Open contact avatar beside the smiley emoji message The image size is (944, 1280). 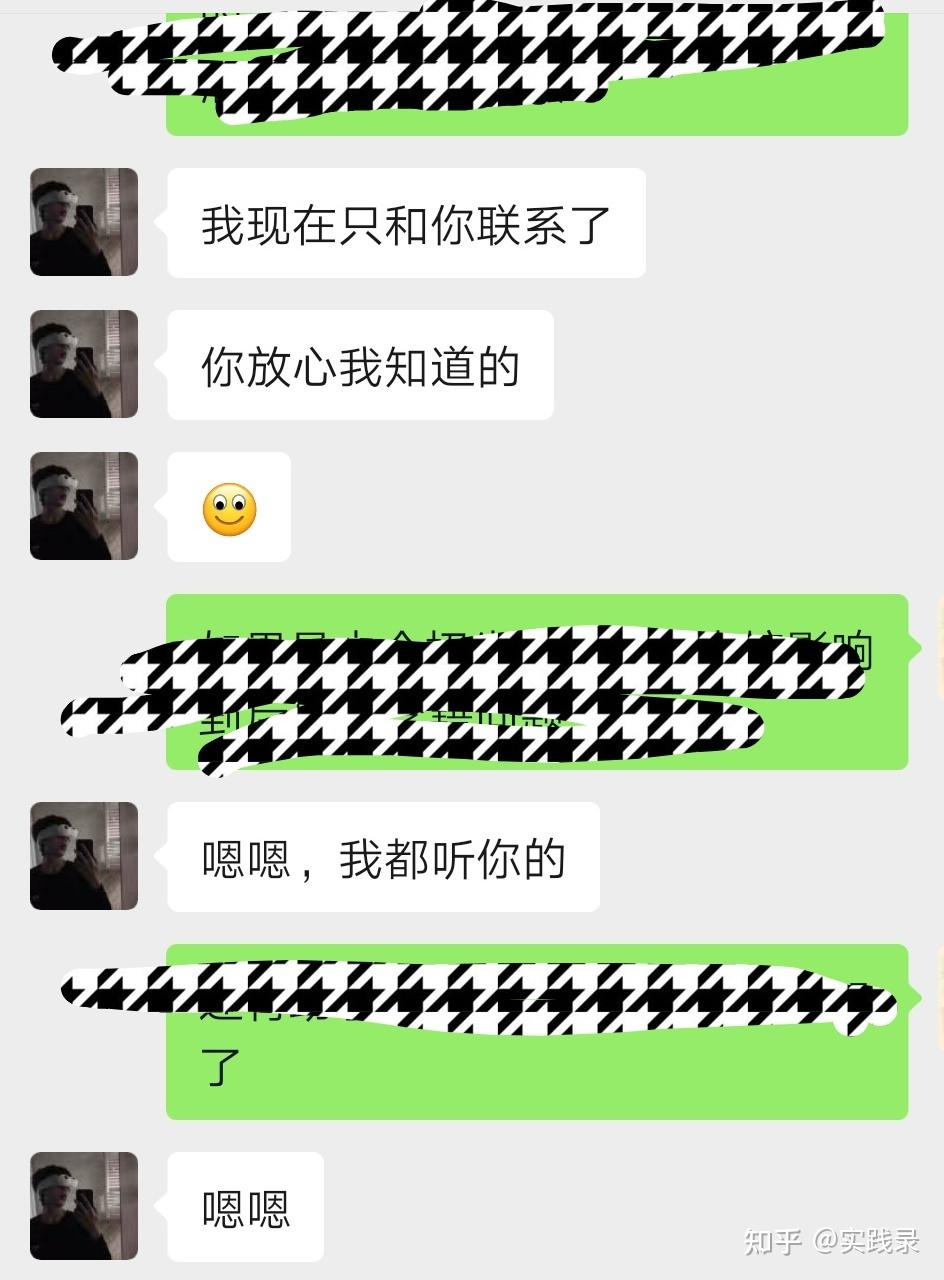pyautogui.click(x=84, y=506)
